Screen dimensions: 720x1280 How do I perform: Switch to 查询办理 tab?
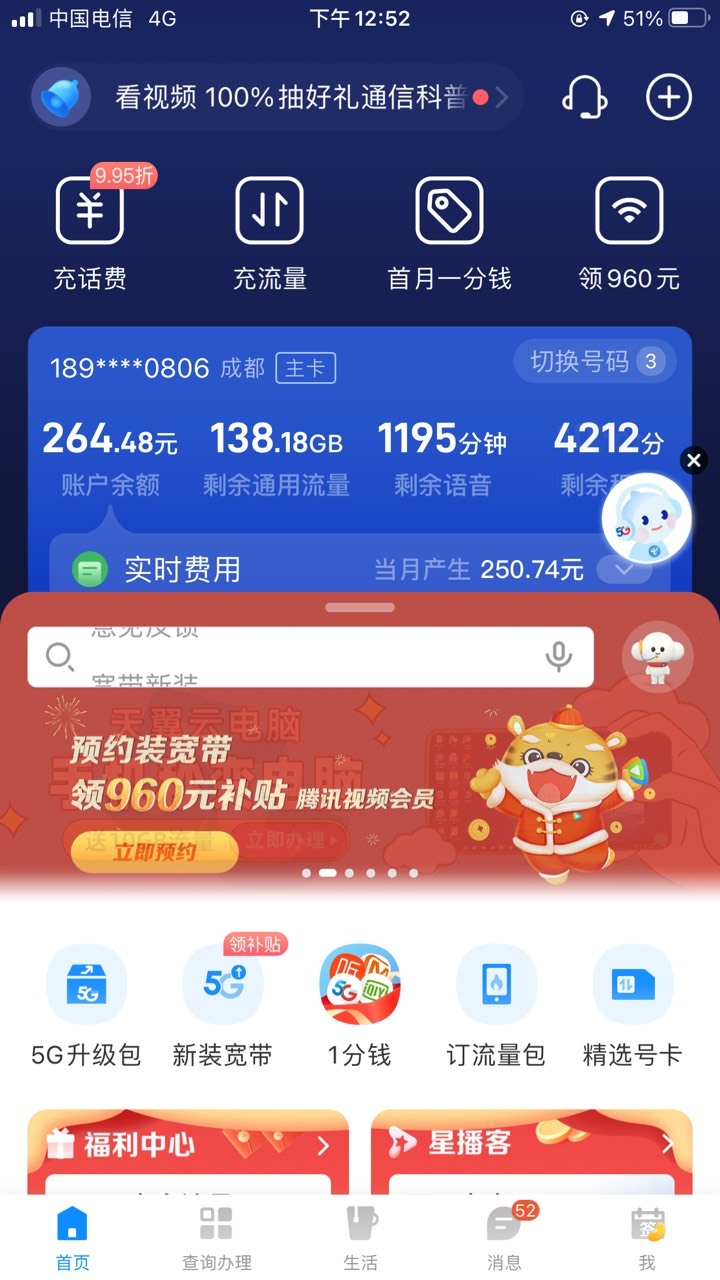pos(216,1238)
